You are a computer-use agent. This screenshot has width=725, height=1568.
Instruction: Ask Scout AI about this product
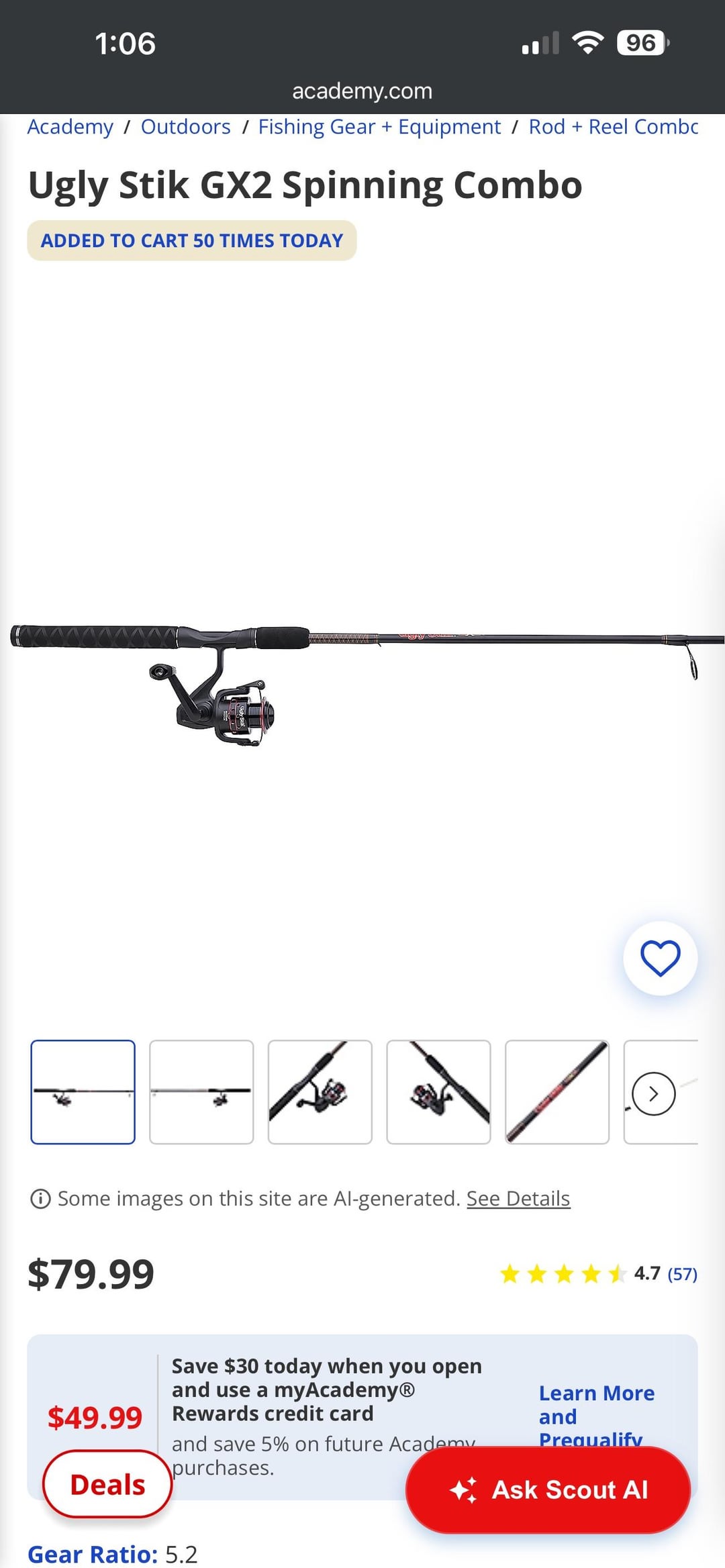point(548,1489)
